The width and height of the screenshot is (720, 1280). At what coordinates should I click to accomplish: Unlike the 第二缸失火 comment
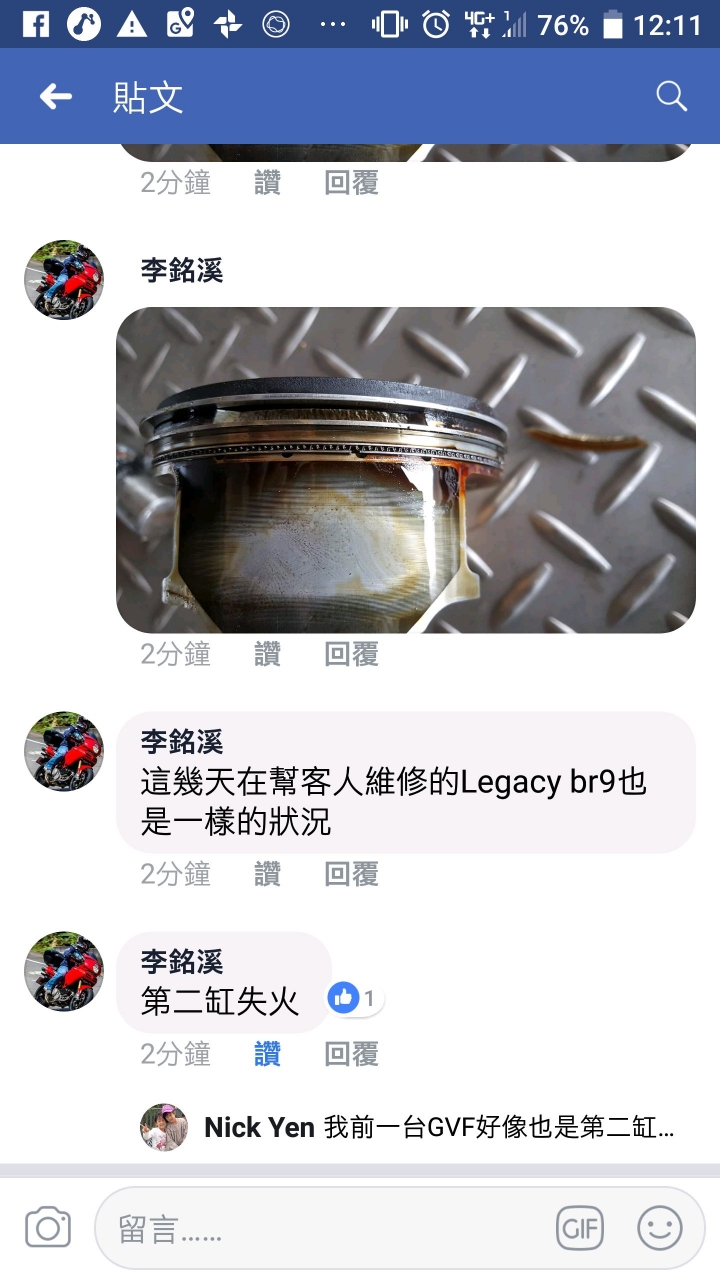click(x=267, y=1054)
